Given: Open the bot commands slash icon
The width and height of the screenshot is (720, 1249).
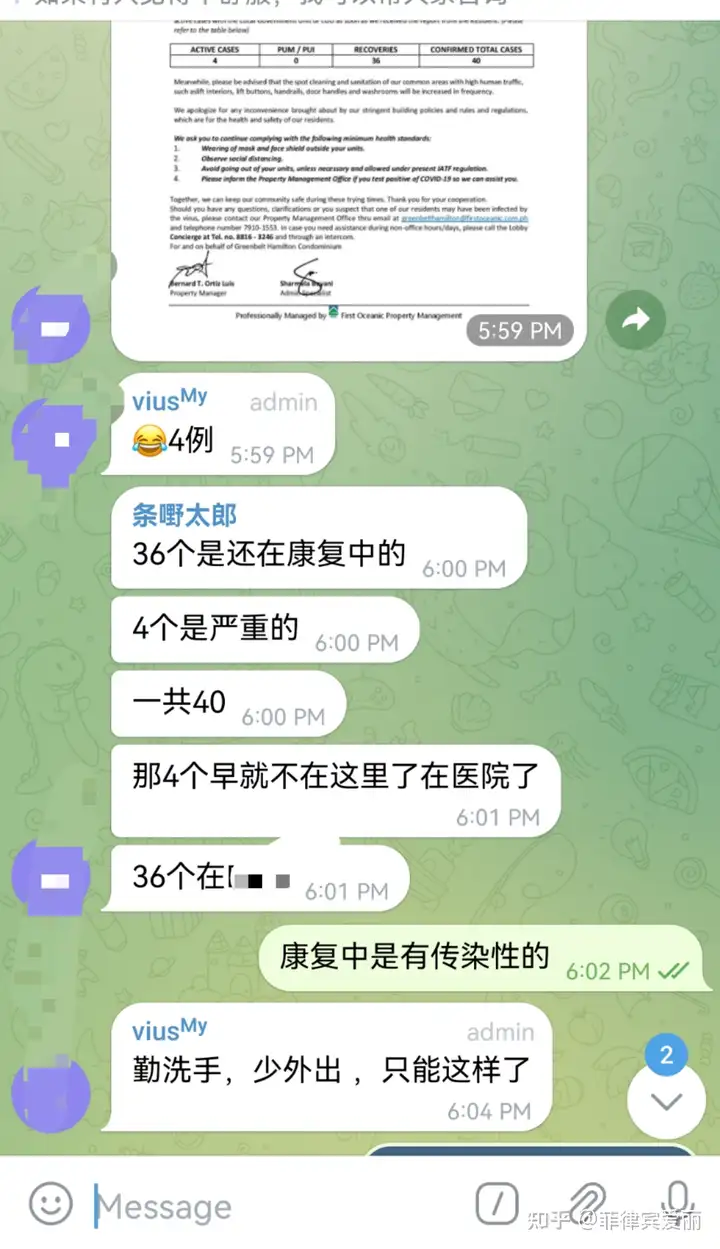Looking at the screenshot, I should click(x=496, y=1203).
